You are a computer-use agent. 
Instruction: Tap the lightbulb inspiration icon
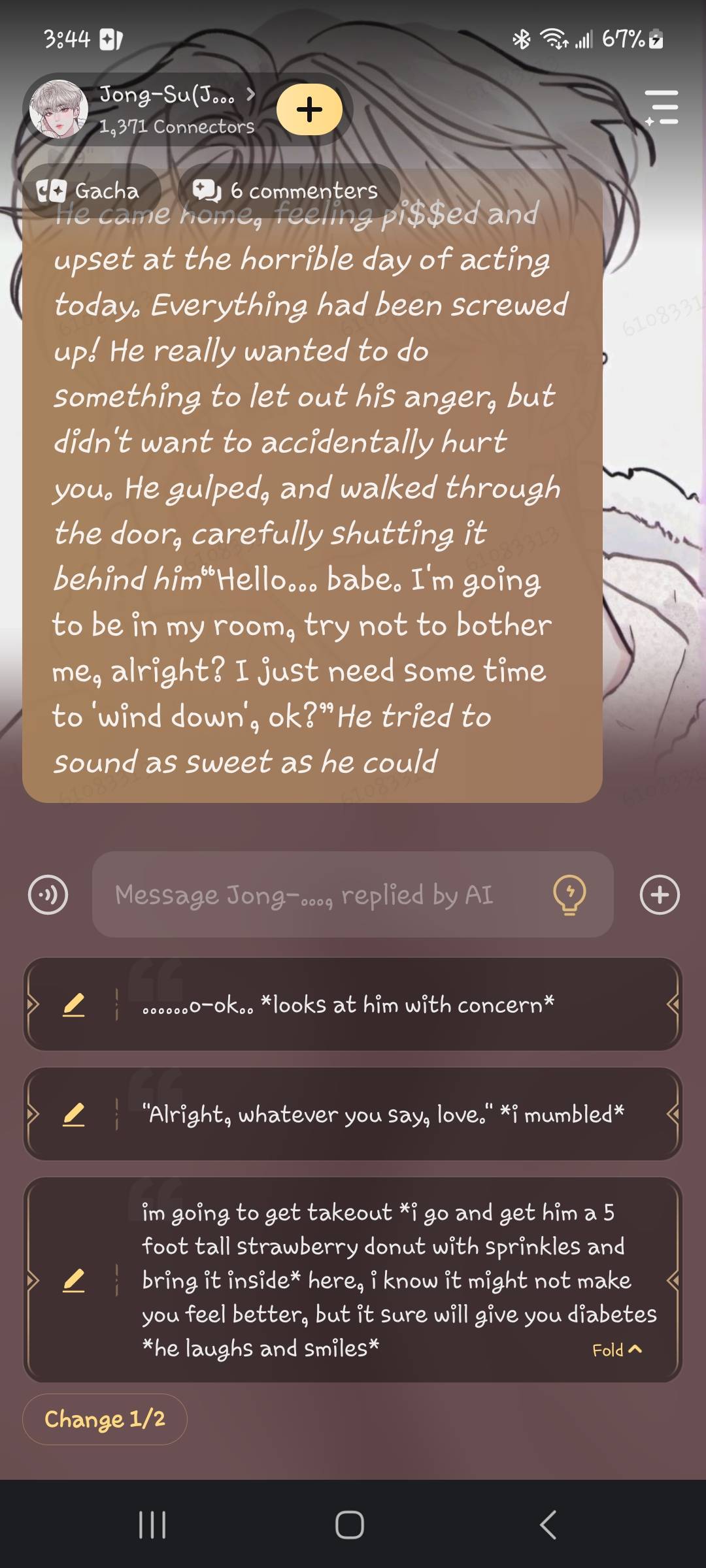[569, 894]
